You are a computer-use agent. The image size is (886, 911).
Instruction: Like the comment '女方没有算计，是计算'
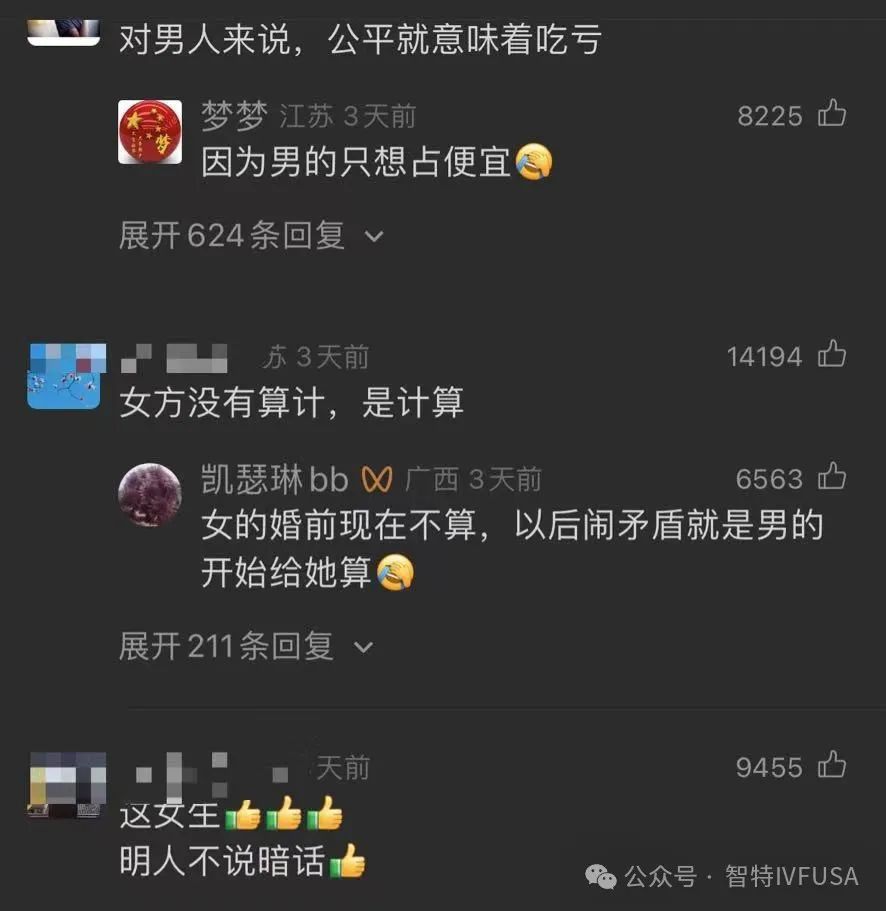tap(832, 355)
